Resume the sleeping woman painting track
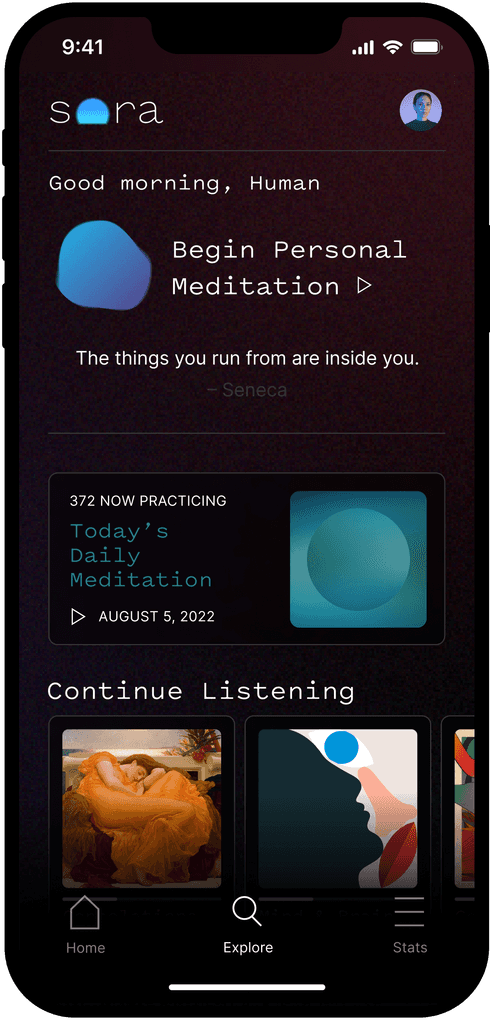 142,808
